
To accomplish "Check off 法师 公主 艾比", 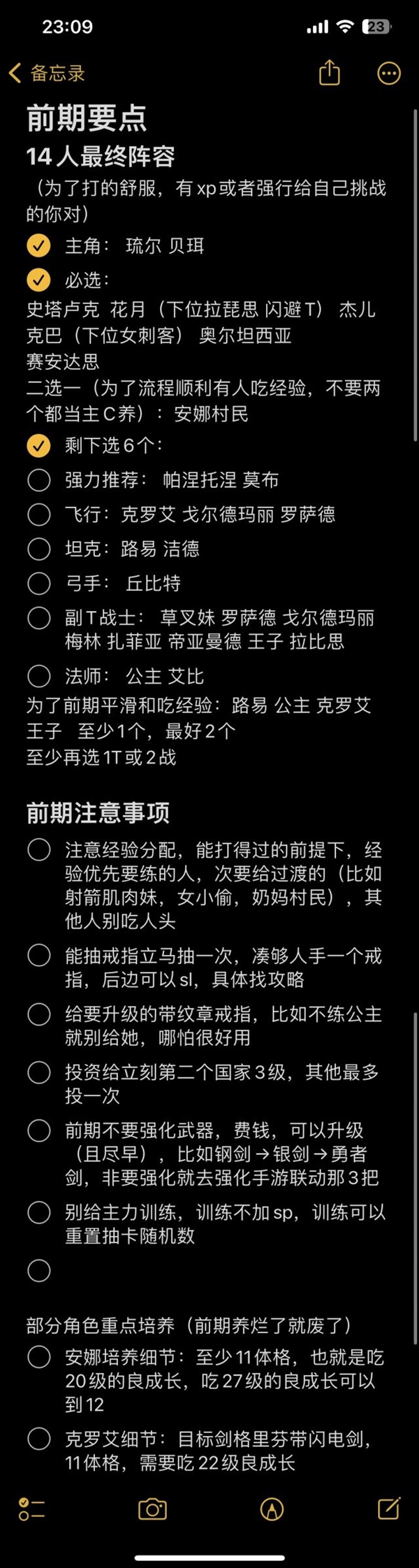I will click(38, 676).
